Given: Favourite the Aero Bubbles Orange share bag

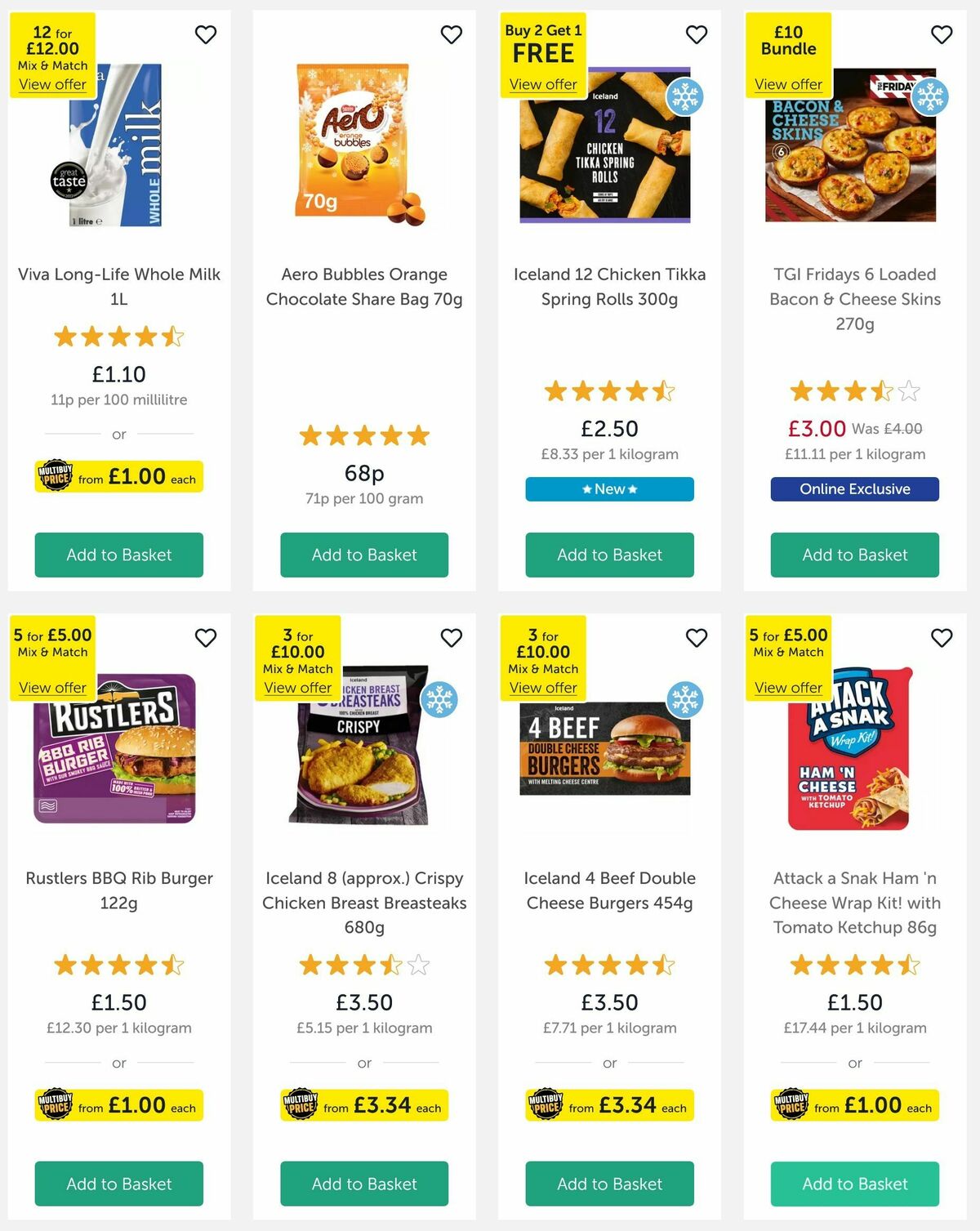Looking at the screenshot, I should pos(451,34).
